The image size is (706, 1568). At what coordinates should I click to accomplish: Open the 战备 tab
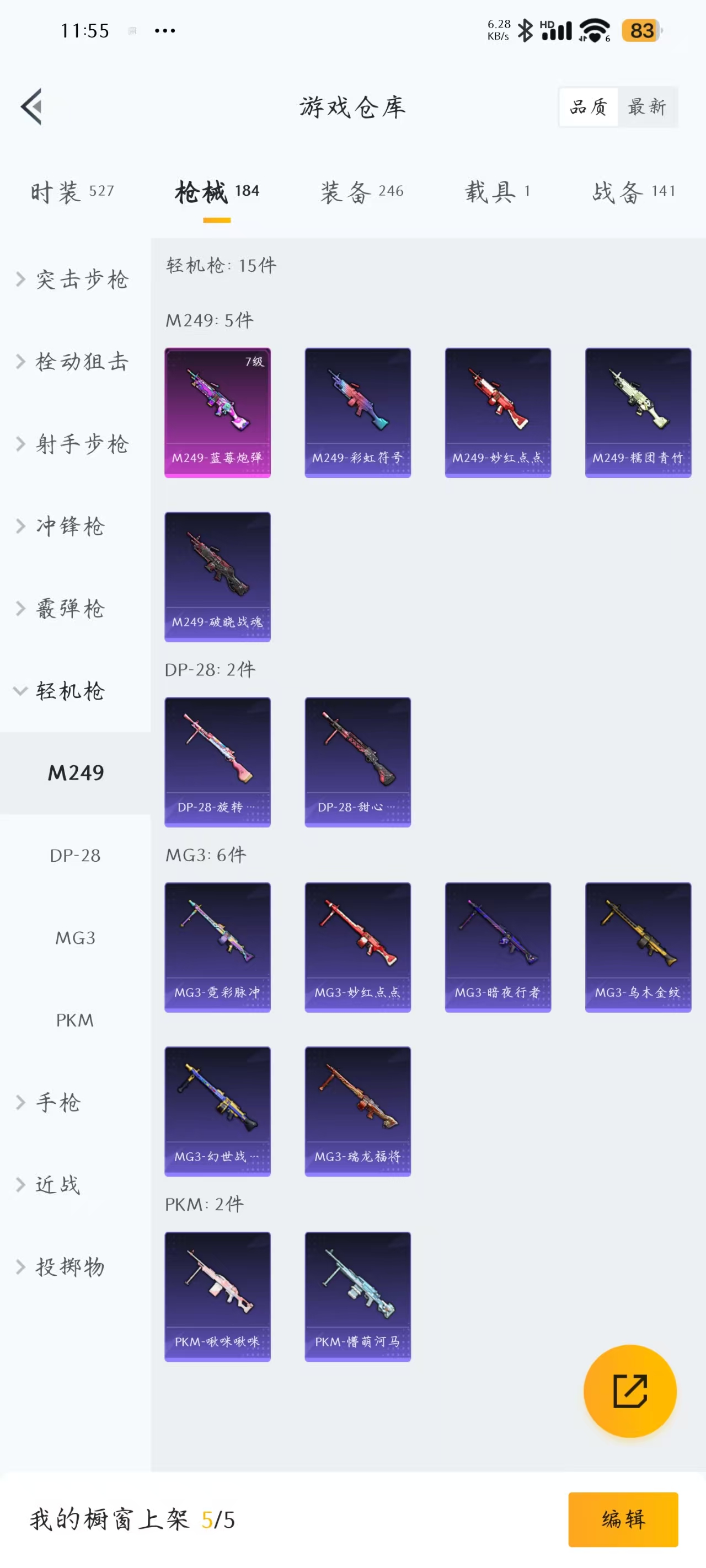[x=634, y=192]
